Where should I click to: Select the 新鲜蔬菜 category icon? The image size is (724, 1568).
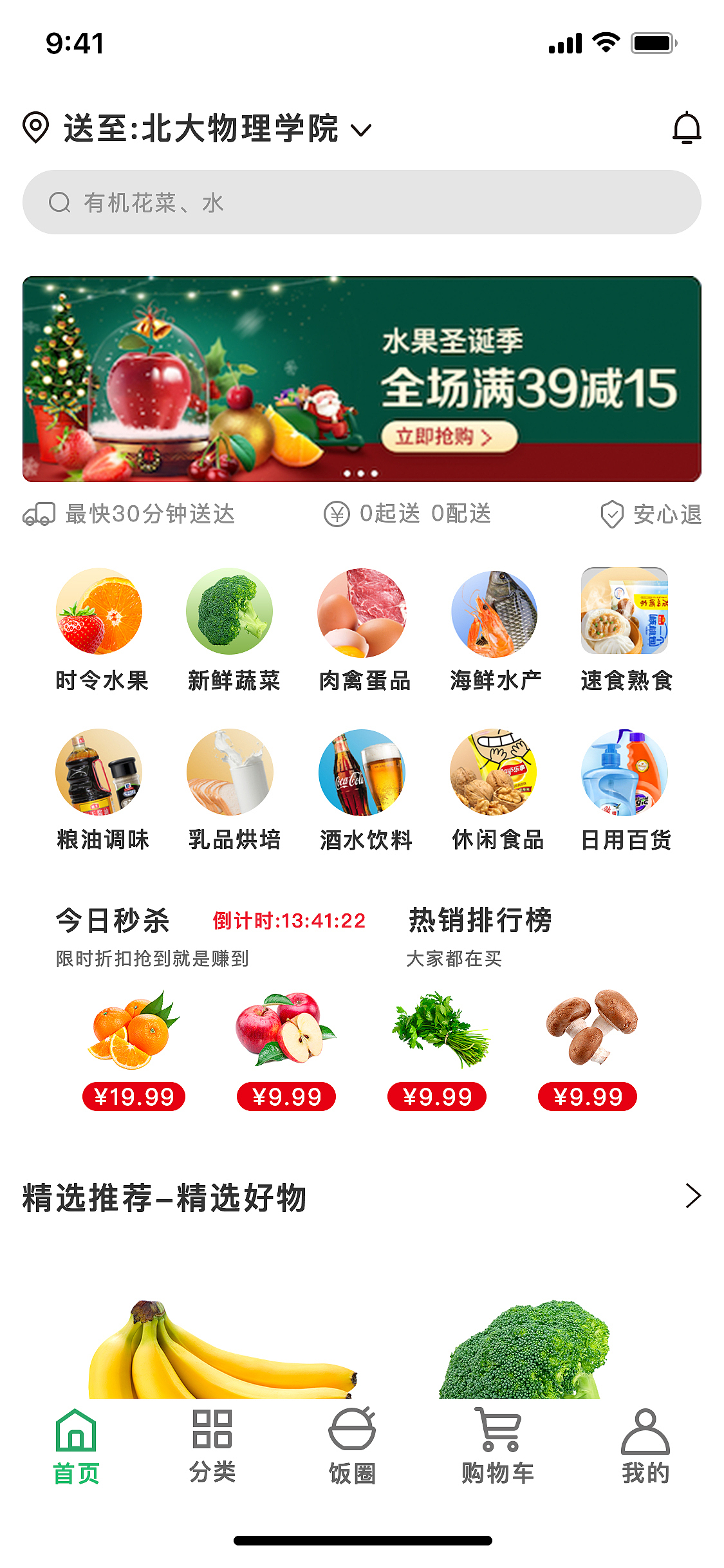click(x=232, y=613)
